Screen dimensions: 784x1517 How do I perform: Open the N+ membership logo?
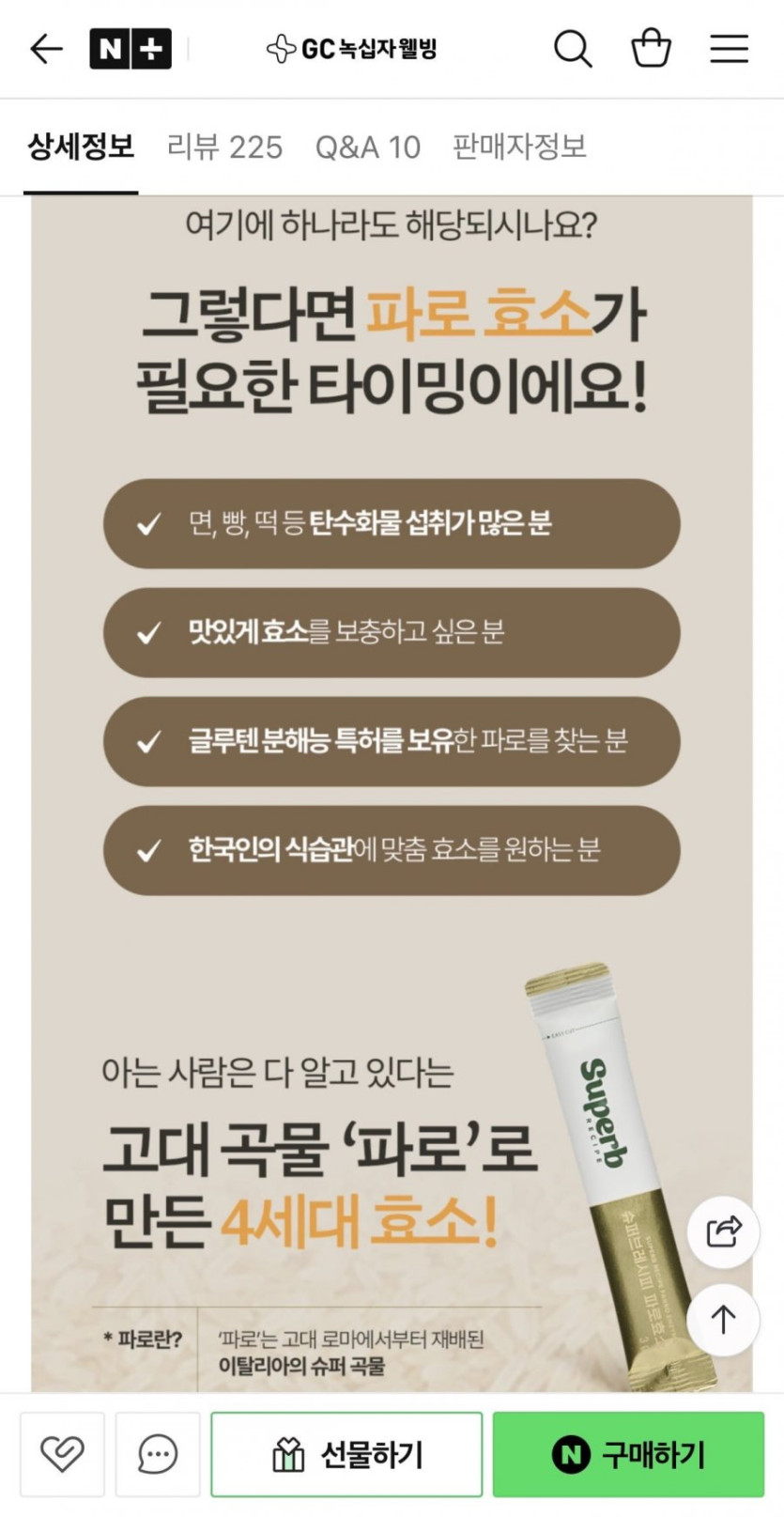tap(131, 49)
